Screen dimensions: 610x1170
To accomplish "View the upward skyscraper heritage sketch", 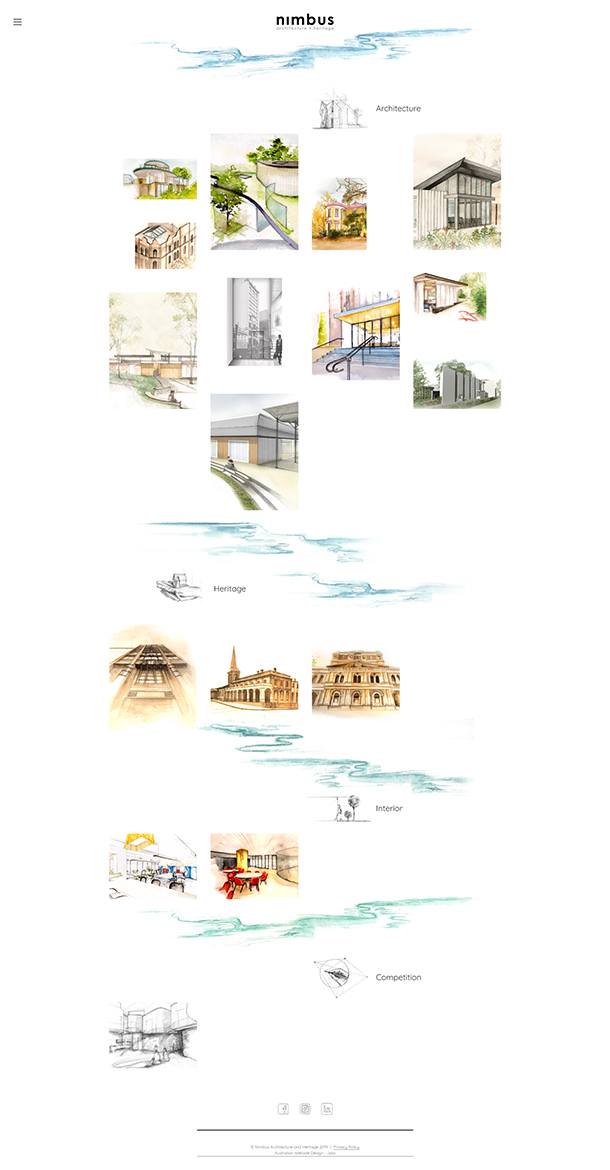I will click(152, 676).
